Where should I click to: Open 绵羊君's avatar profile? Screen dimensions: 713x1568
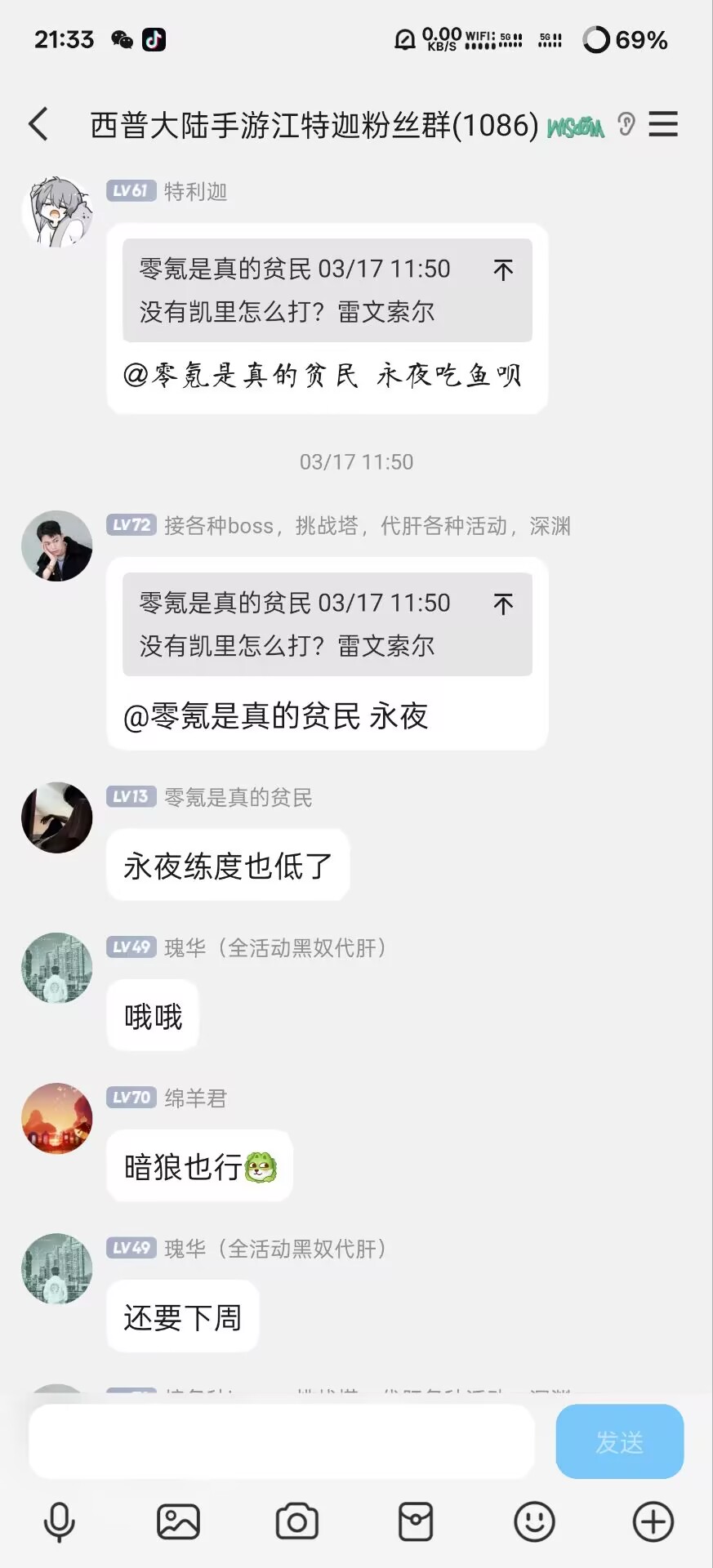click(x=56, y=1118)
